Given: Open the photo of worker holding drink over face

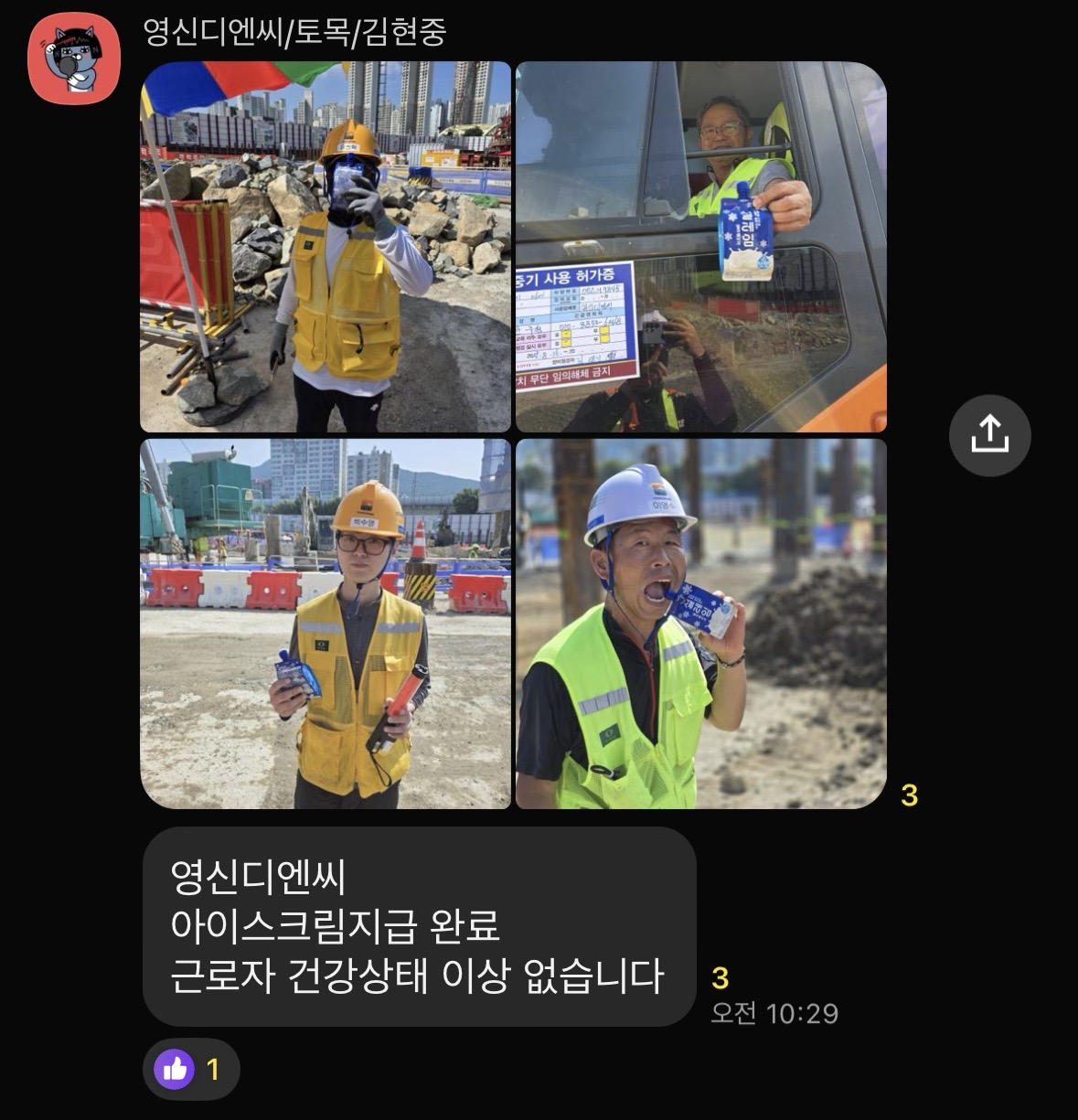Looking at the screenshot, I should [326, 247].
